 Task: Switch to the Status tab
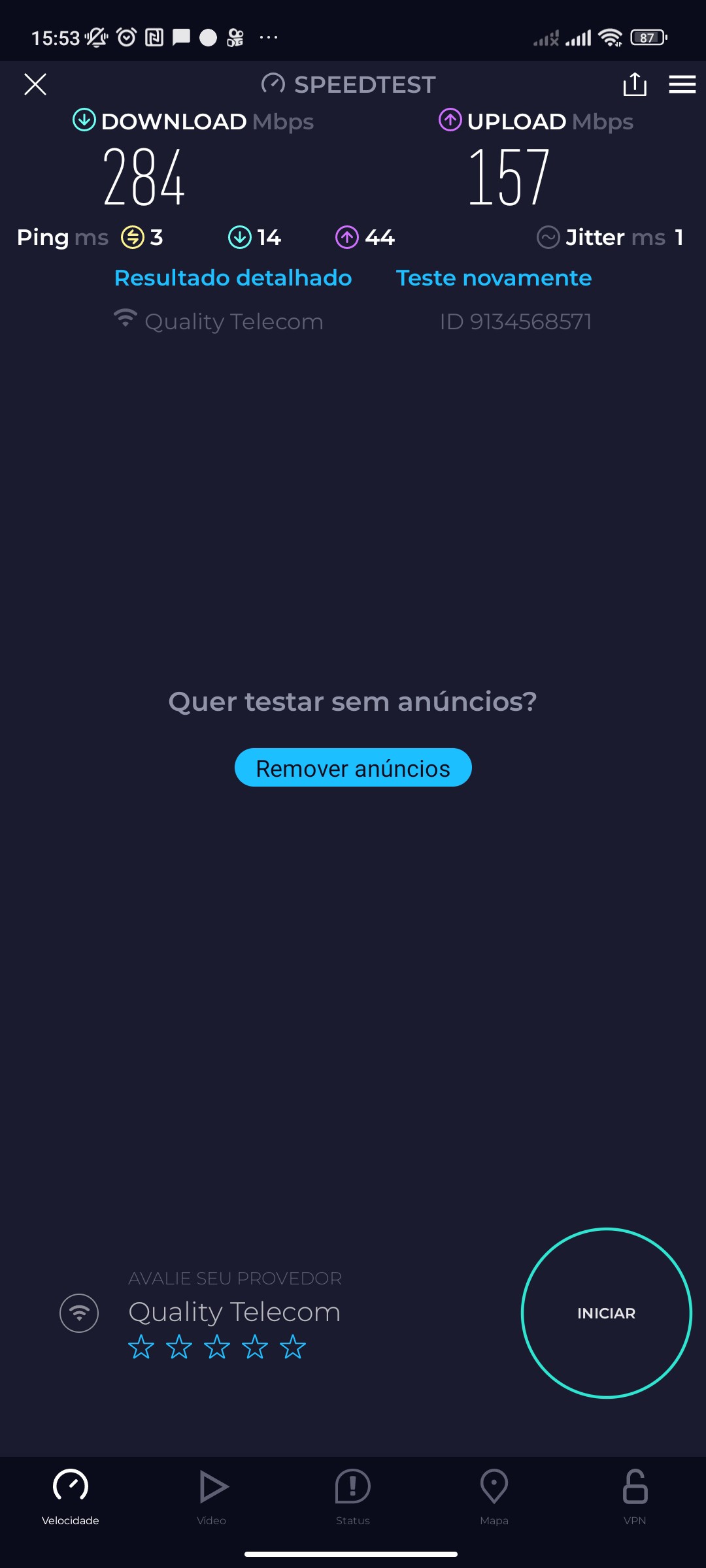click(x=353, y=1496)
